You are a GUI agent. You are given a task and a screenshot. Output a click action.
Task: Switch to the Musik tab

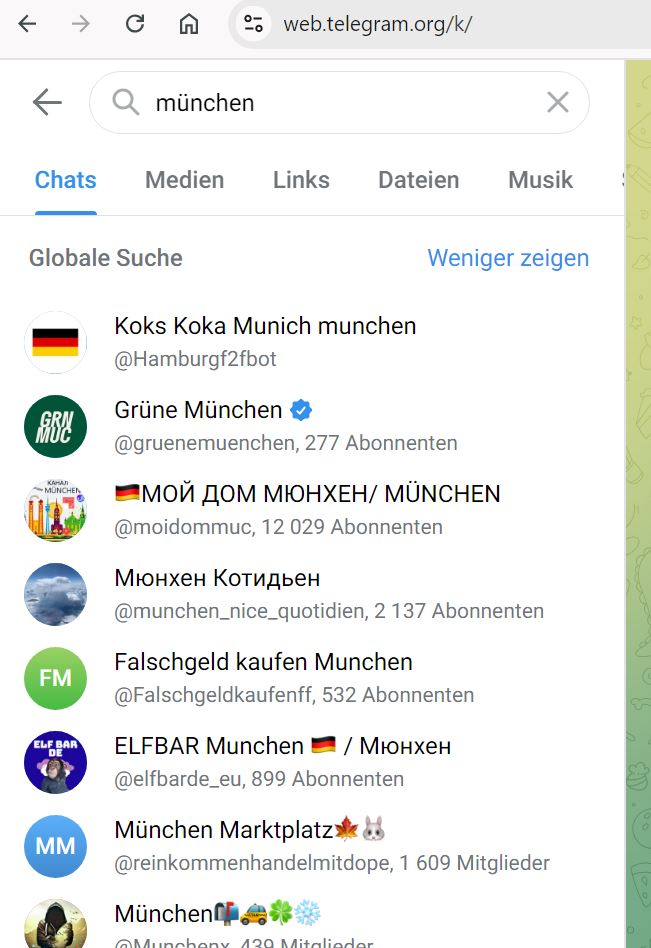[x=540, y=180]
